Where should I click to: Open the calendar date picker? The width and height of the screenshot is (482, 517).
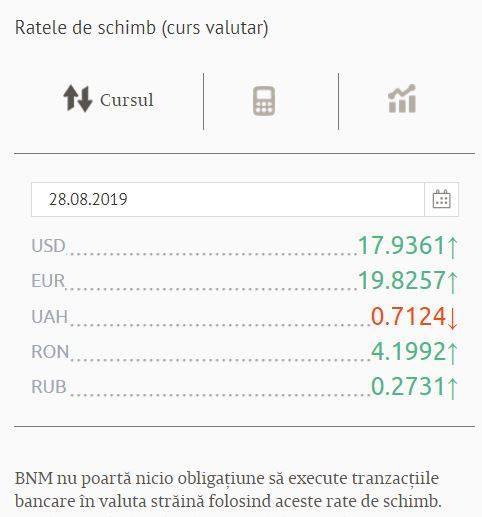tap(441, 199)
